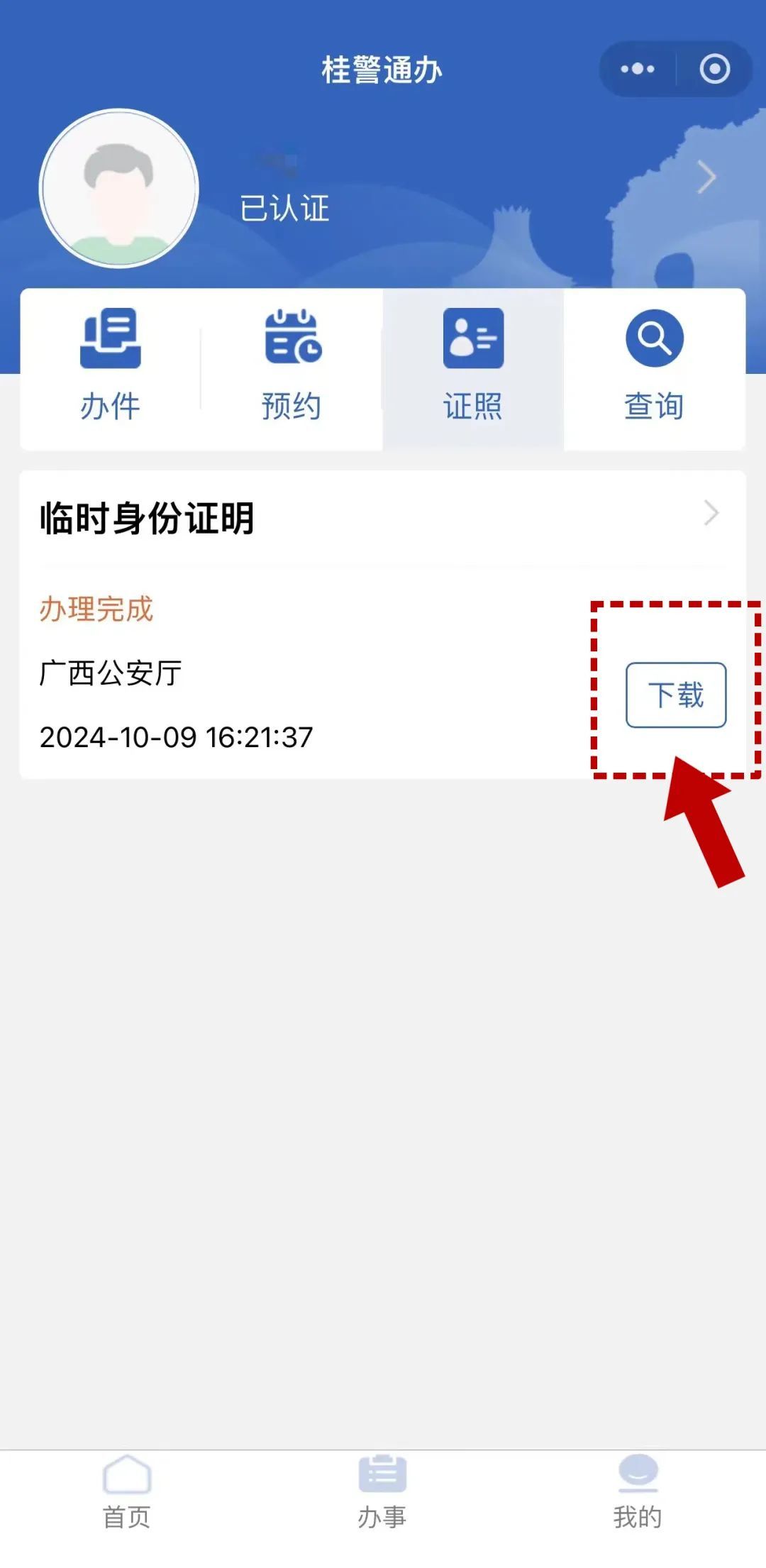Open the profile avatar
Image resolution: width=766 pixels, height=1568 pixels.
tap(119, 189)
